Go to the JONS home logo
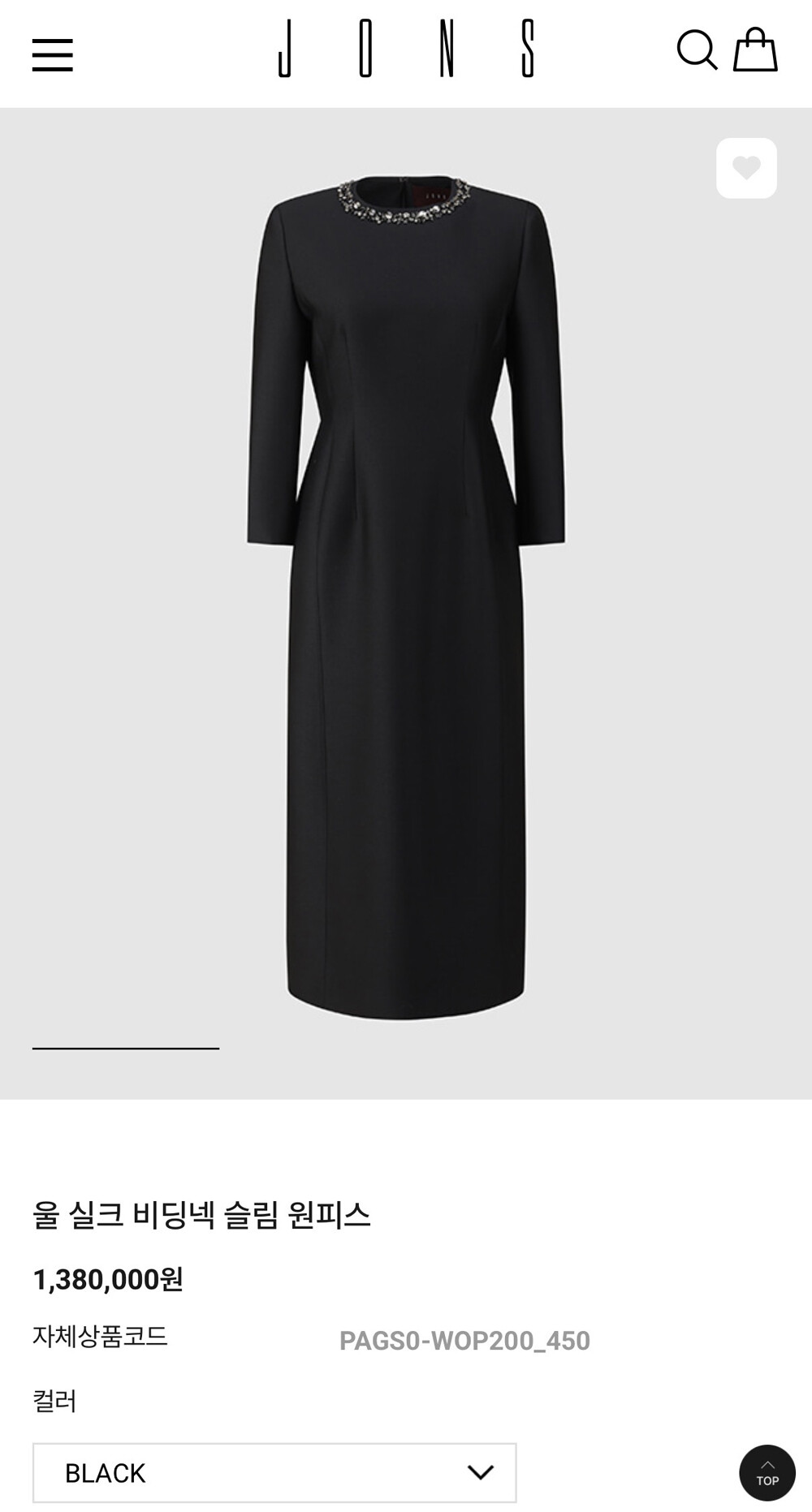This screenshot has width=812, height=1512. 406,50
